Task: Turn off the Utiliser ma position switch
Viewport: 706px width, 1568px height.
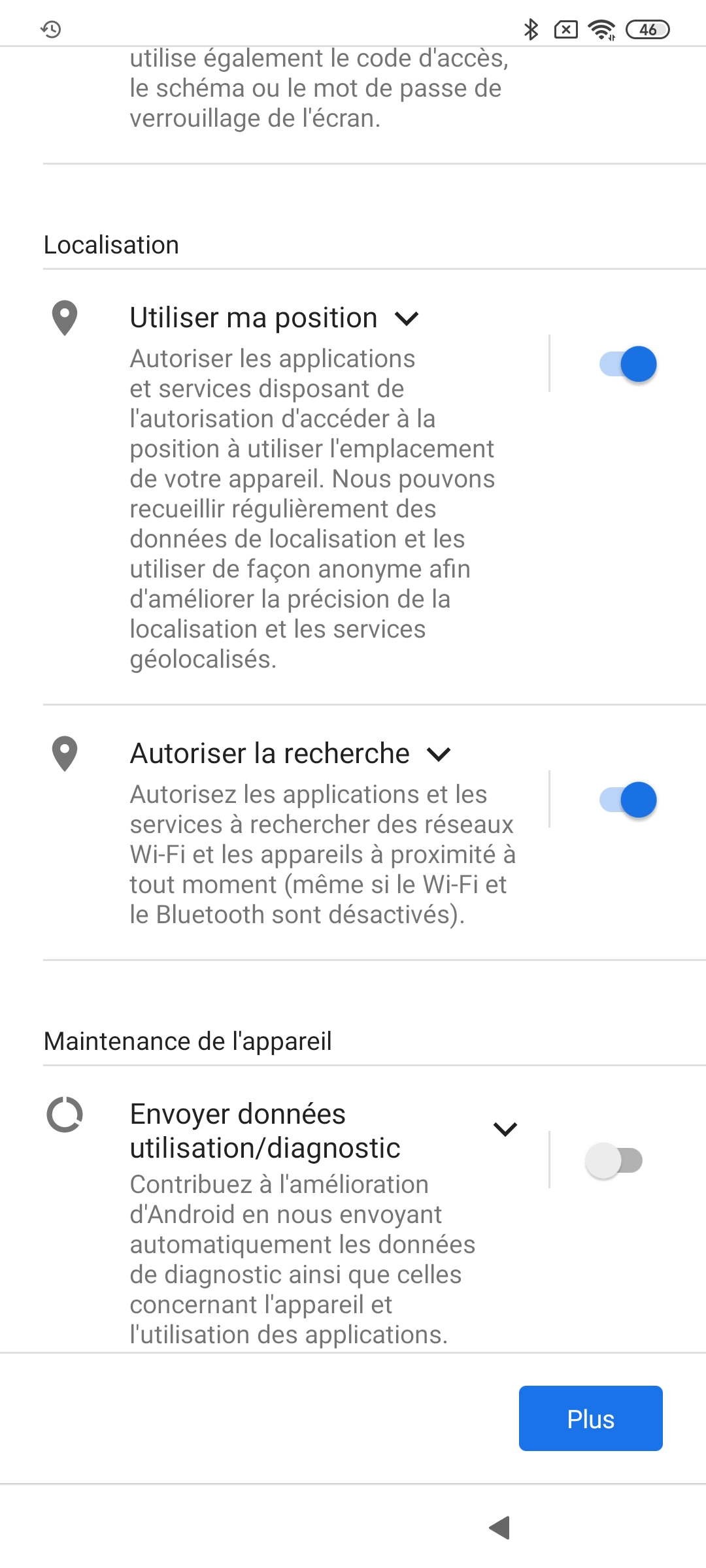Action: [628, 364]
